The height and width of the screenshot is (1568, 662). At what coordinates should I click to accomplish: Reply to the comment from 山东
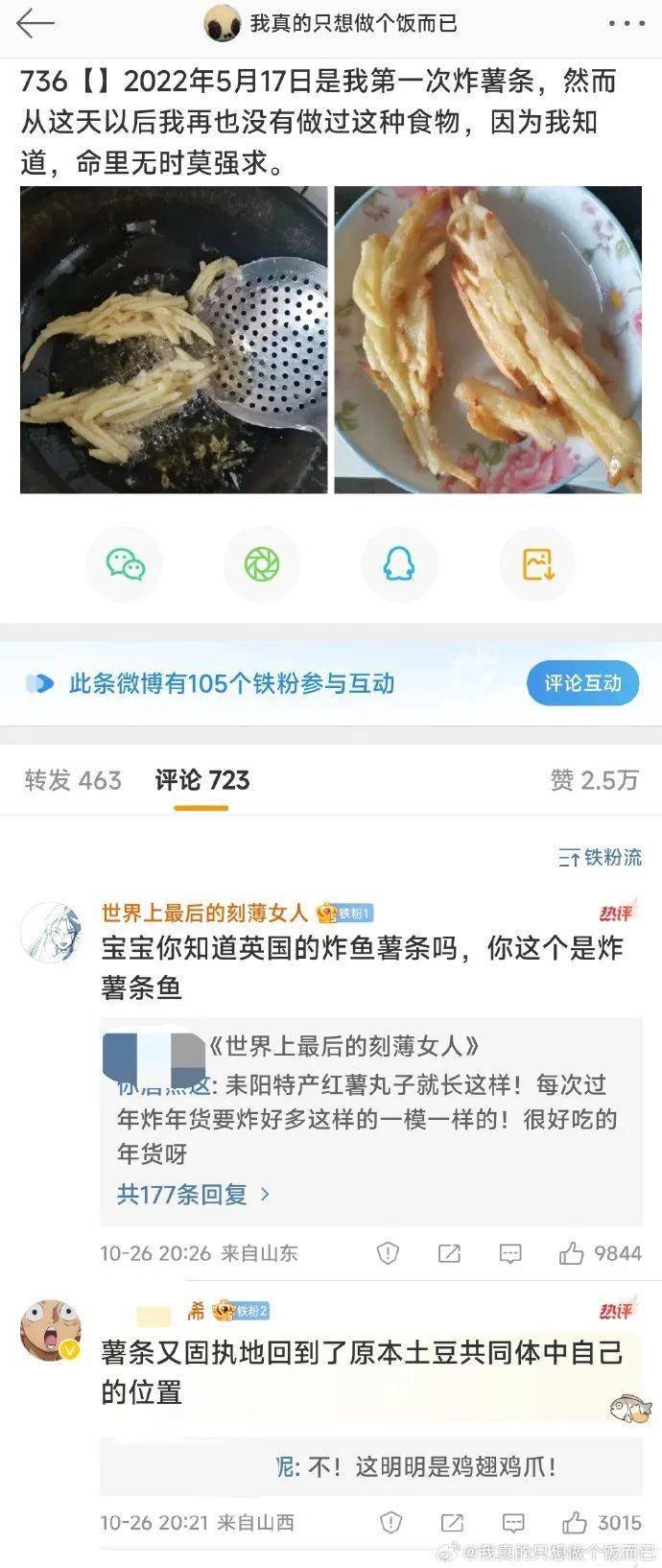(510, 1253)
